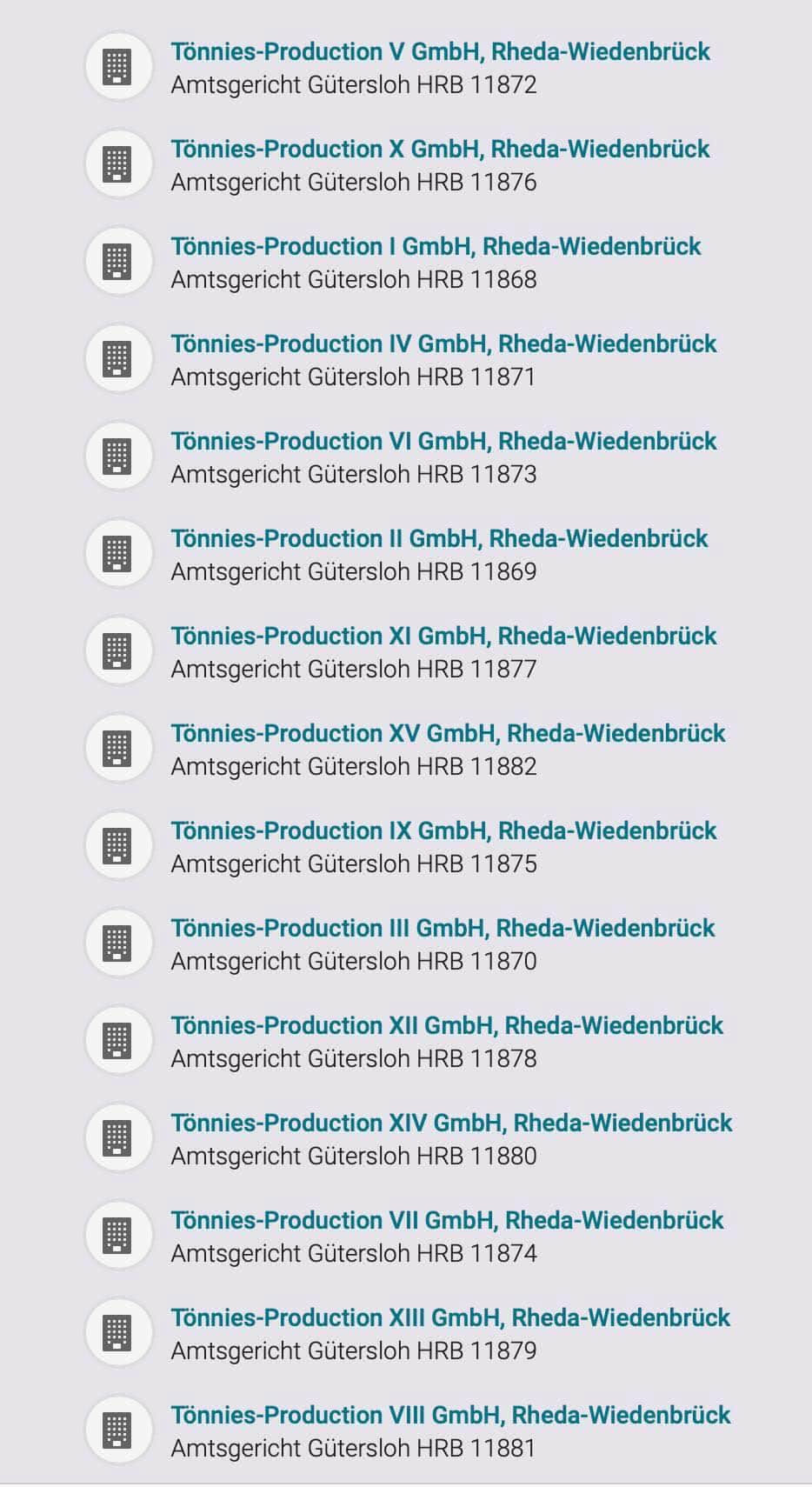Tap the Tönnies-Production VII GmbH row
812x1487 pixels.
pos(447,1221)
